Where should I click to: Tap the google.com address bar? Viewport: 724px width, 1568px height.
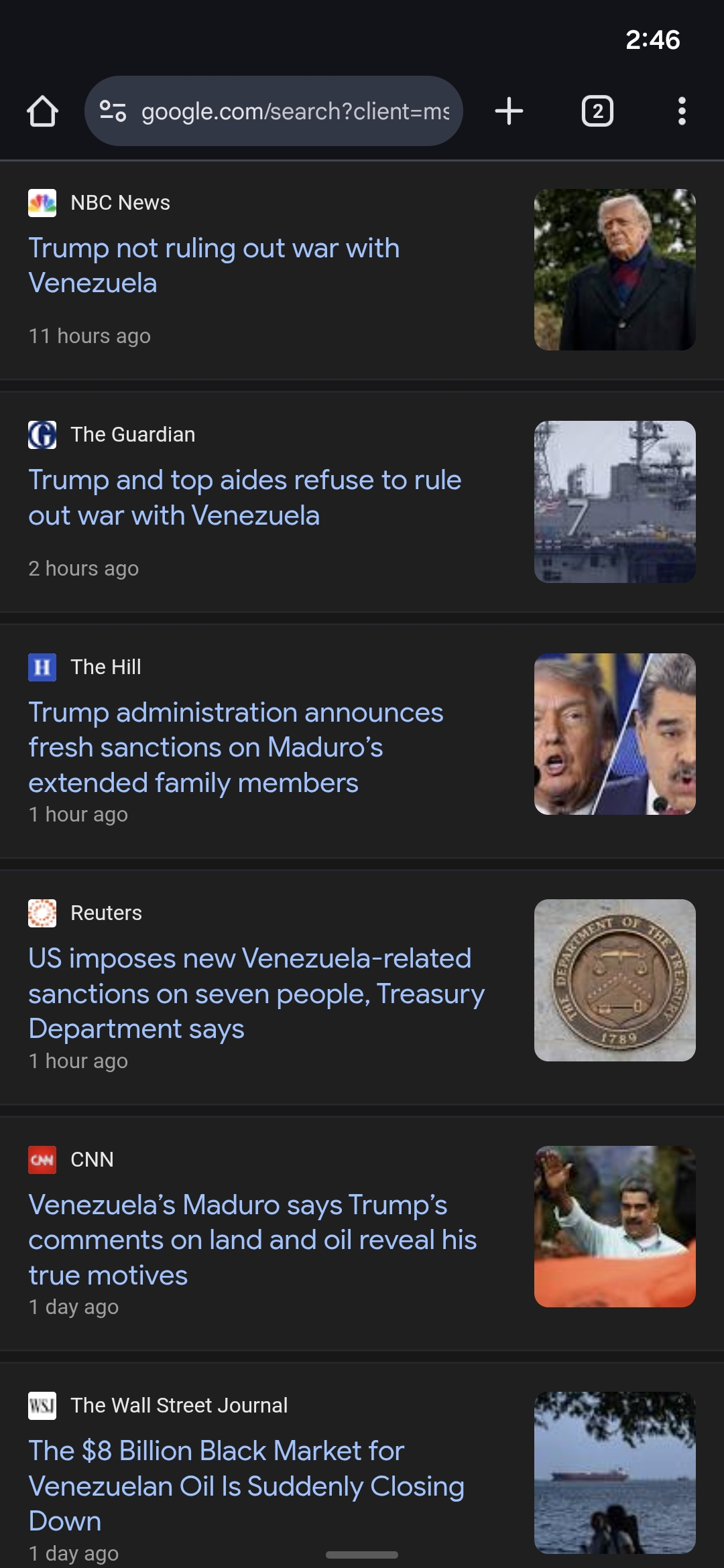[x=295, y=111]
